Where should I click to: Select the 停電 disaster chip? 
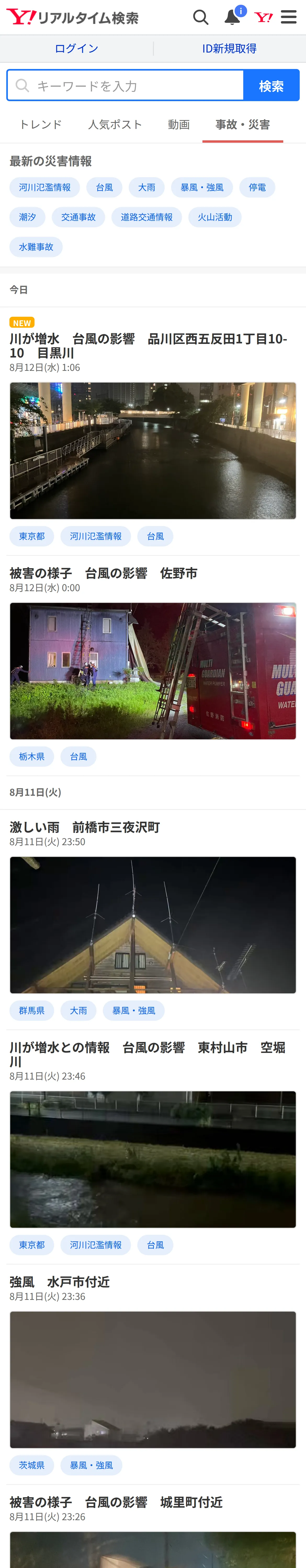pyautogui.click(x=257, y=187)
